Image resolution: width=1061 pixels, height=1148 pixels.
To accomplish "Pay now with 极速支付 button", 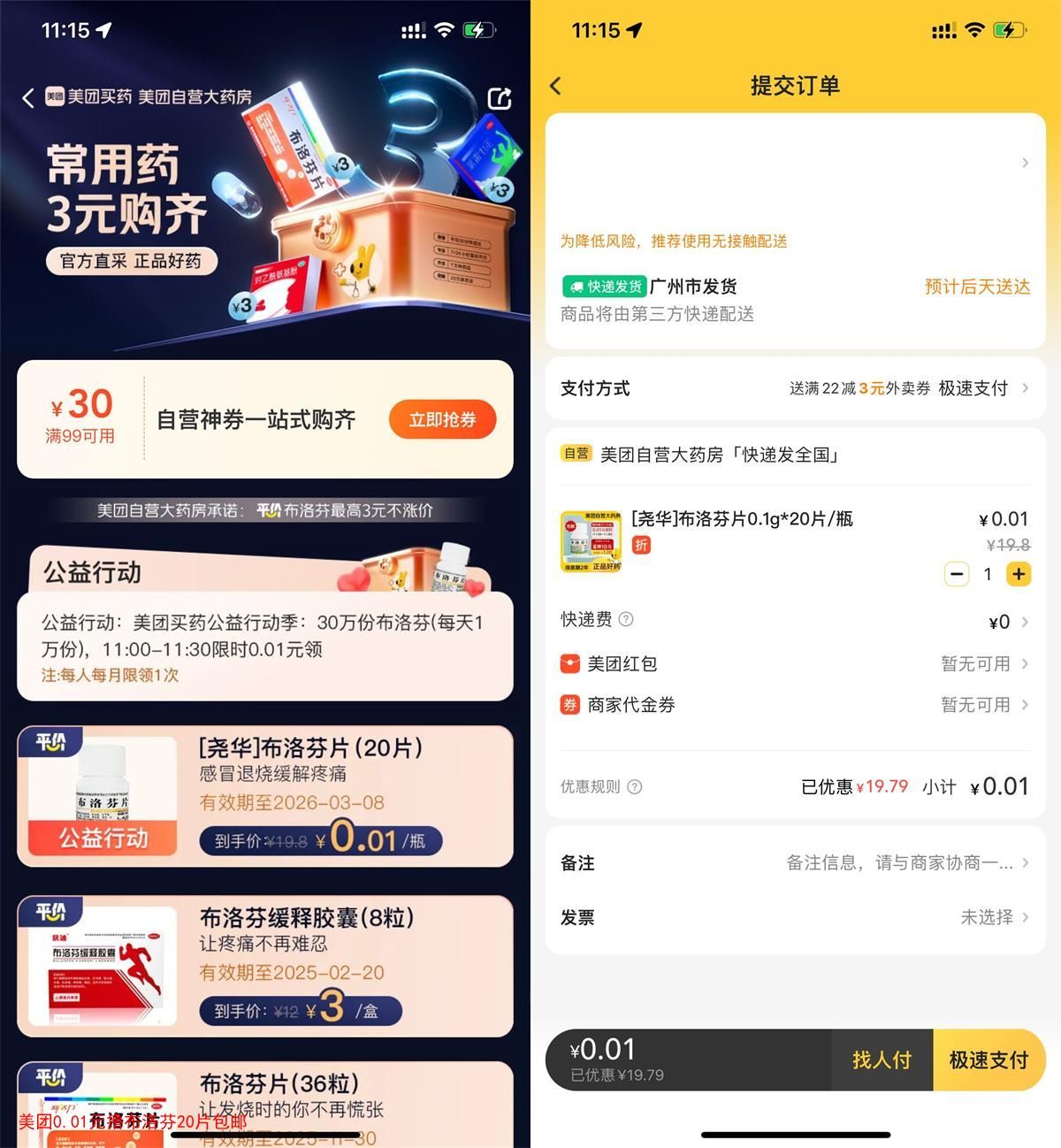I will 988,1060.
